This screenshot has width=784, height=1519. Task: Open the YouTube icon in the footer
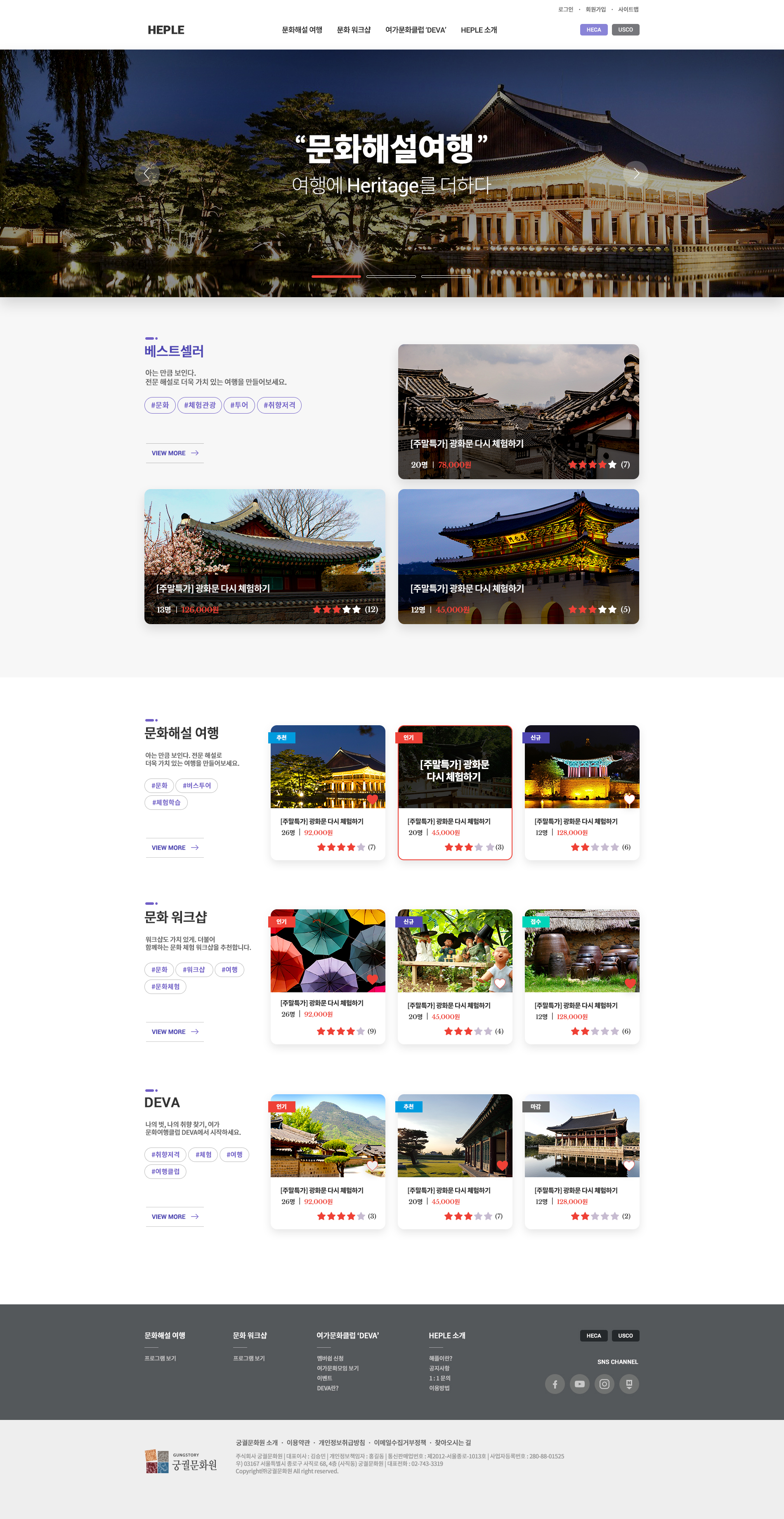pyautogui.click(x=579, y=1384)
